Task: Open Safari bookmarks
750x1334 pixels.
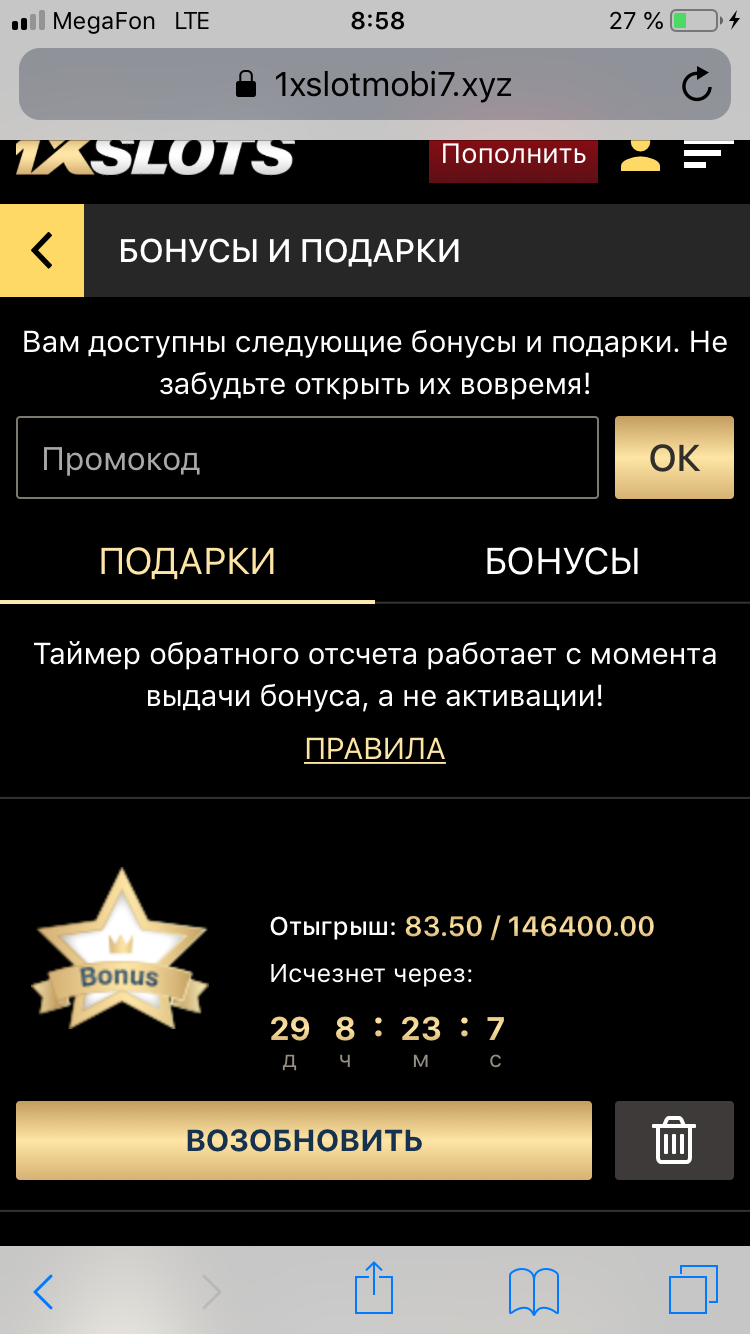Action: coord(534,1290)
